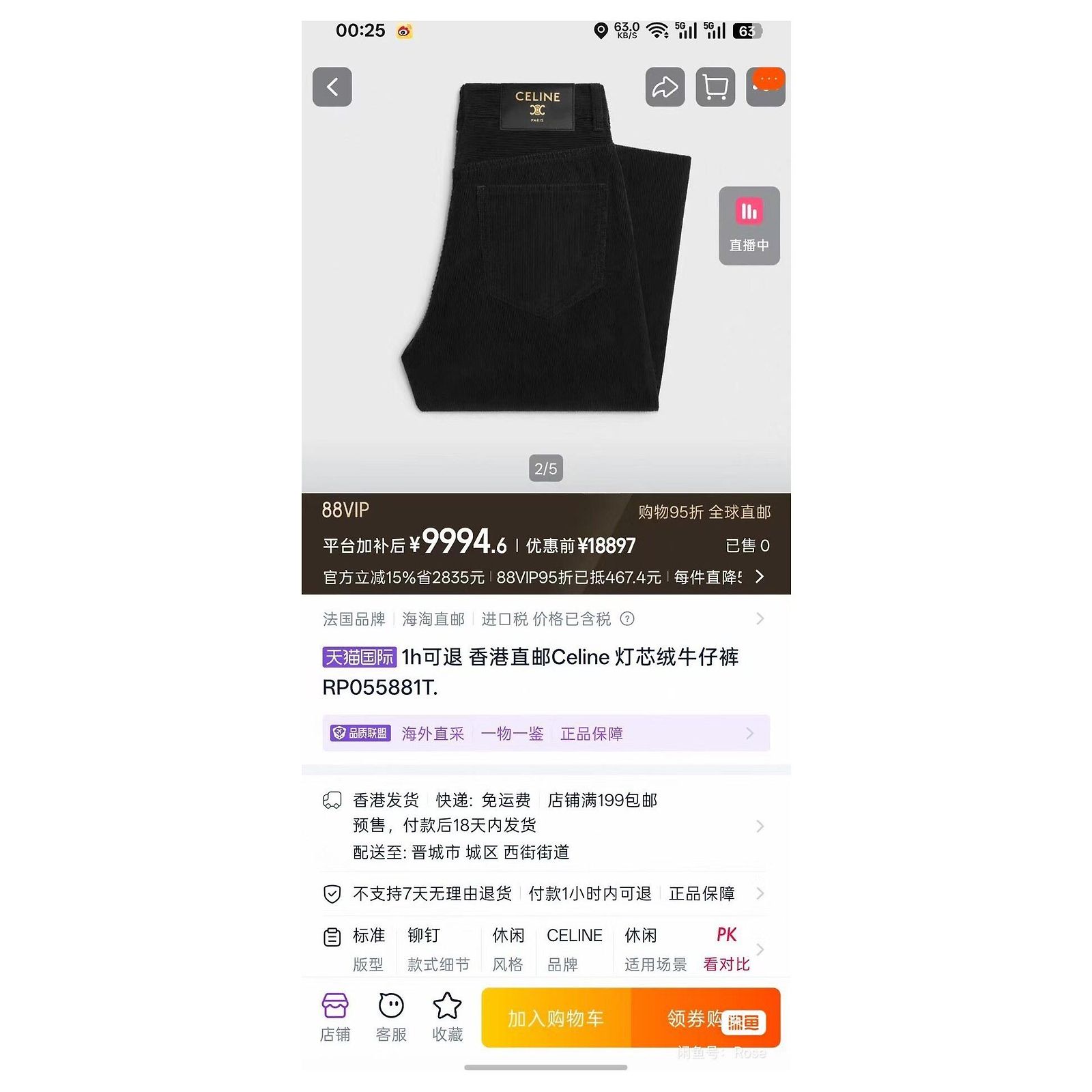Visit the 店铺 store page
This screenshot has width=1092, height=1092.
[x=335, y=1018]
